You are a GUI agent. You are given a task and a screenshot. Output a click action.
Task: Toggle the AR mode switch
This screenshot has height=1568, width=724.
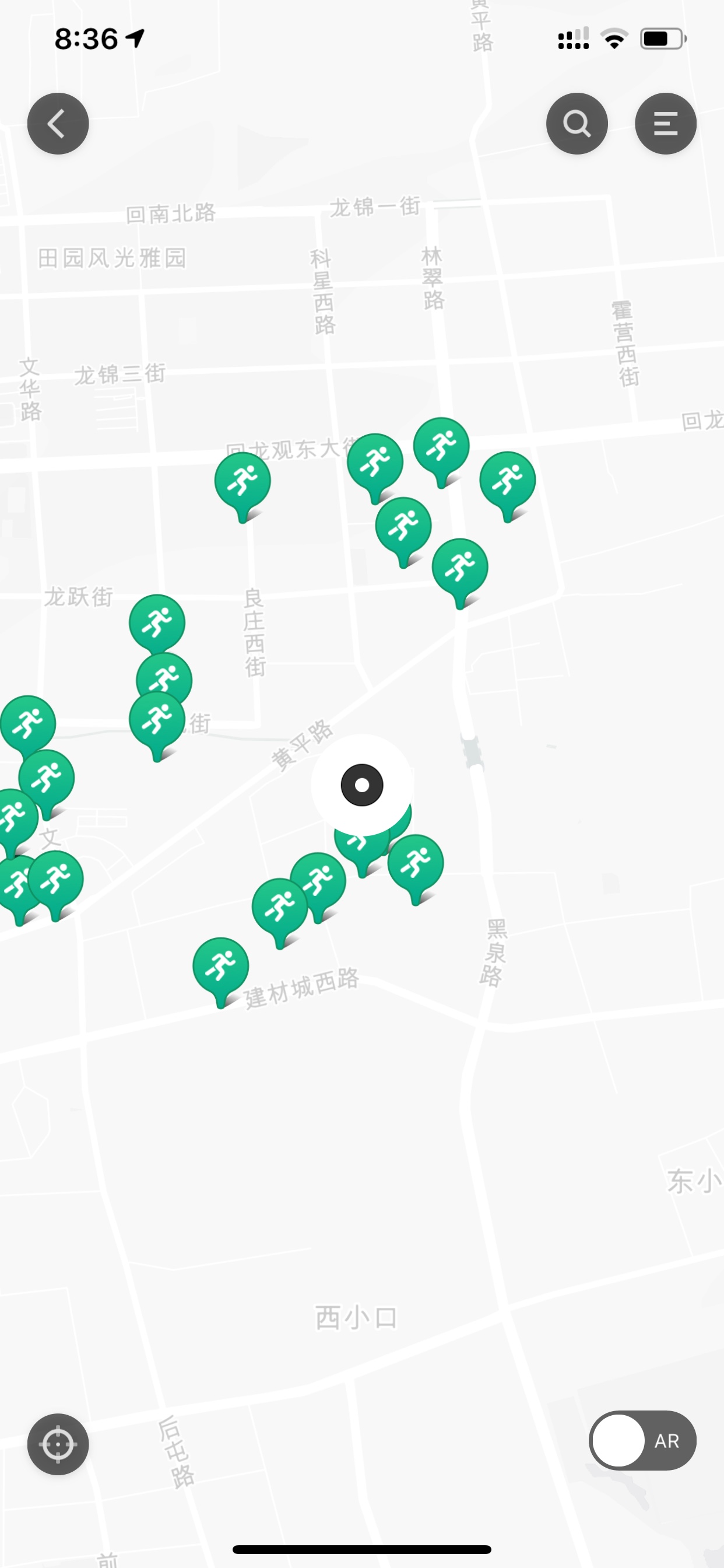642,1440
